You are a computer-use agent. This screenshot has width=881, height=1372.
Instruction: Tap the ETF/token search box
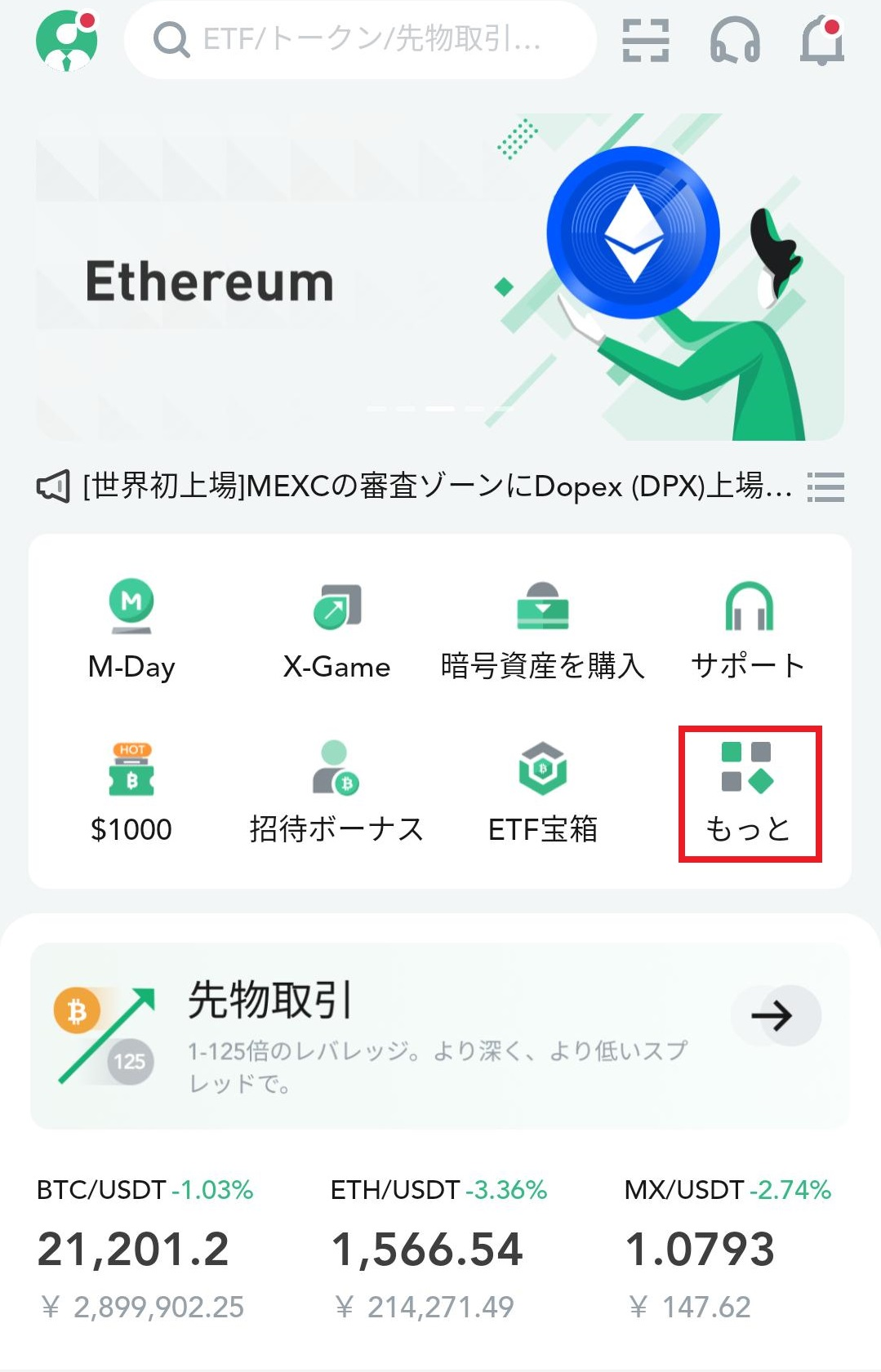pos(359,39)
